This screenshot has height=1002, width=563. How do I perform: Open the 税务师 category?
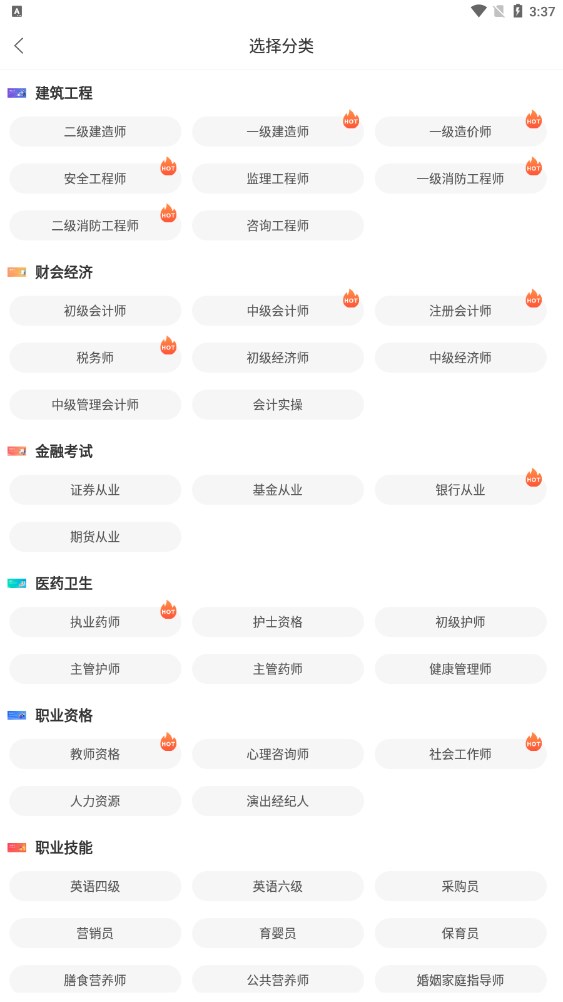(x=95, y=358)
